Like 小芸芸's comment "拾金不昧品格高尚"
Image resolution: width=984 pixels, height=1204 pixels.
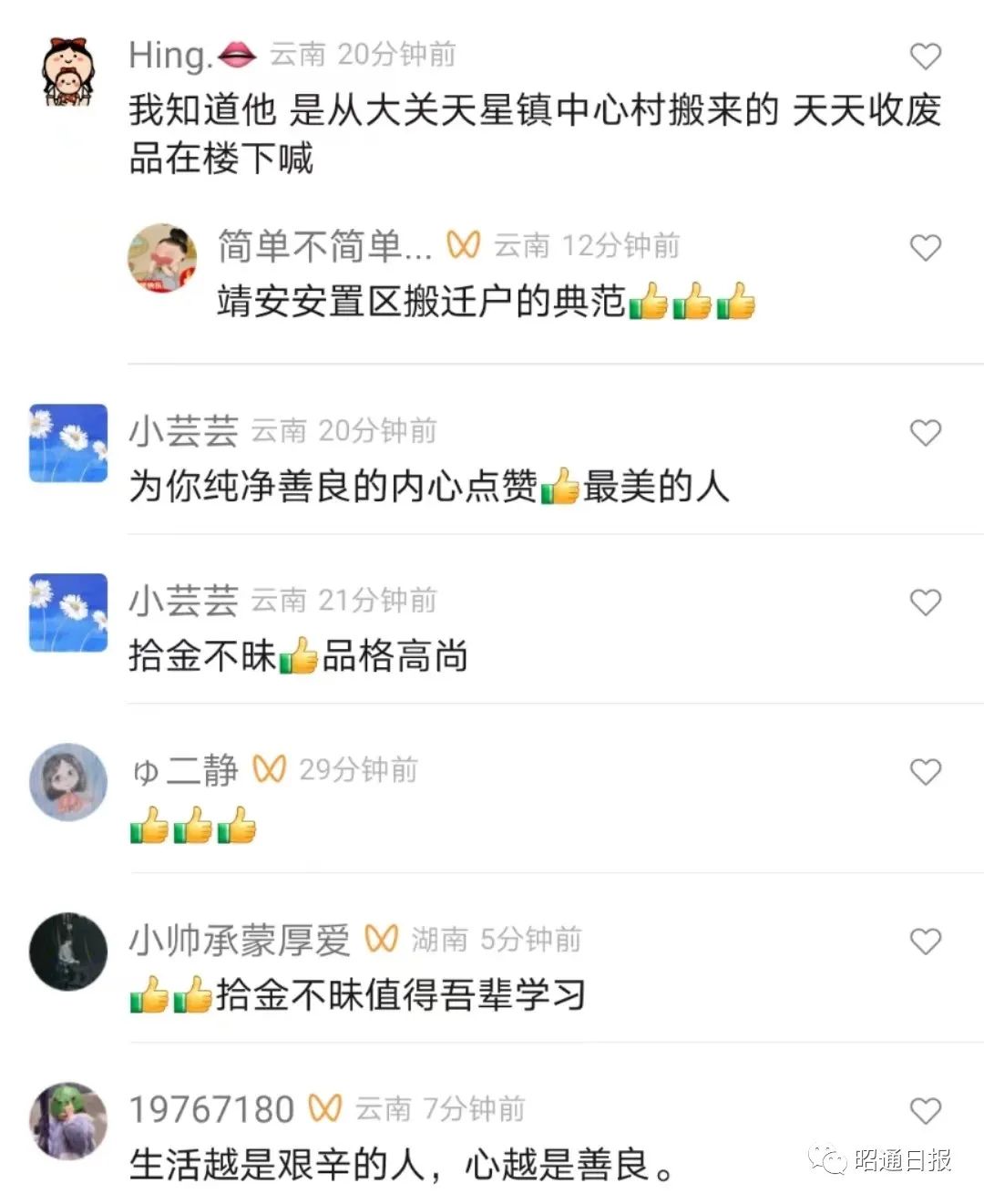(925, 602)
